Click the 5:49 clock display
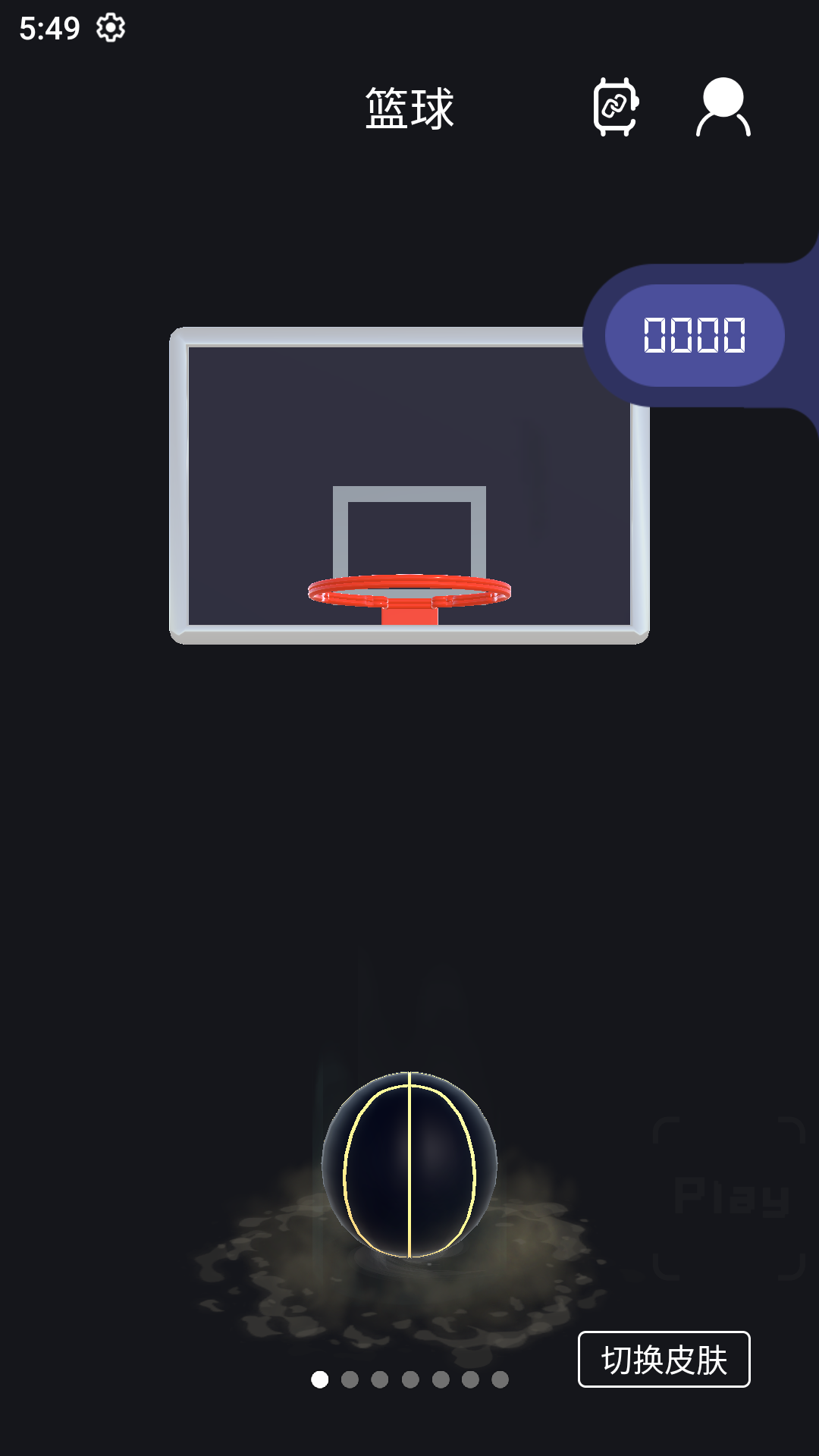The image size is (819, 1456). point(49,29)
